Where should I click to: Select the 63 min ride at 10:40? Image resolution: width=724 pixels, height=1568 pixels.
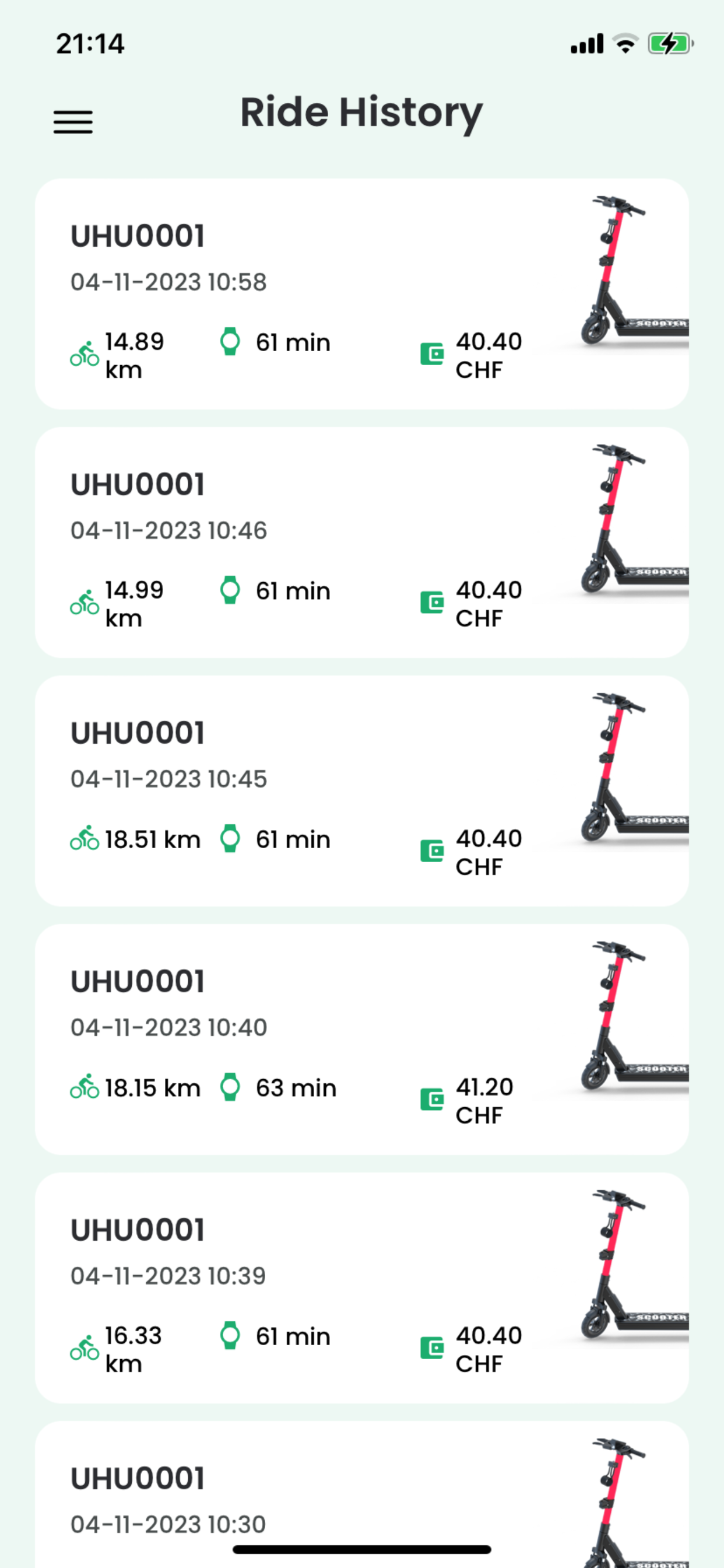pos(362,1039)
